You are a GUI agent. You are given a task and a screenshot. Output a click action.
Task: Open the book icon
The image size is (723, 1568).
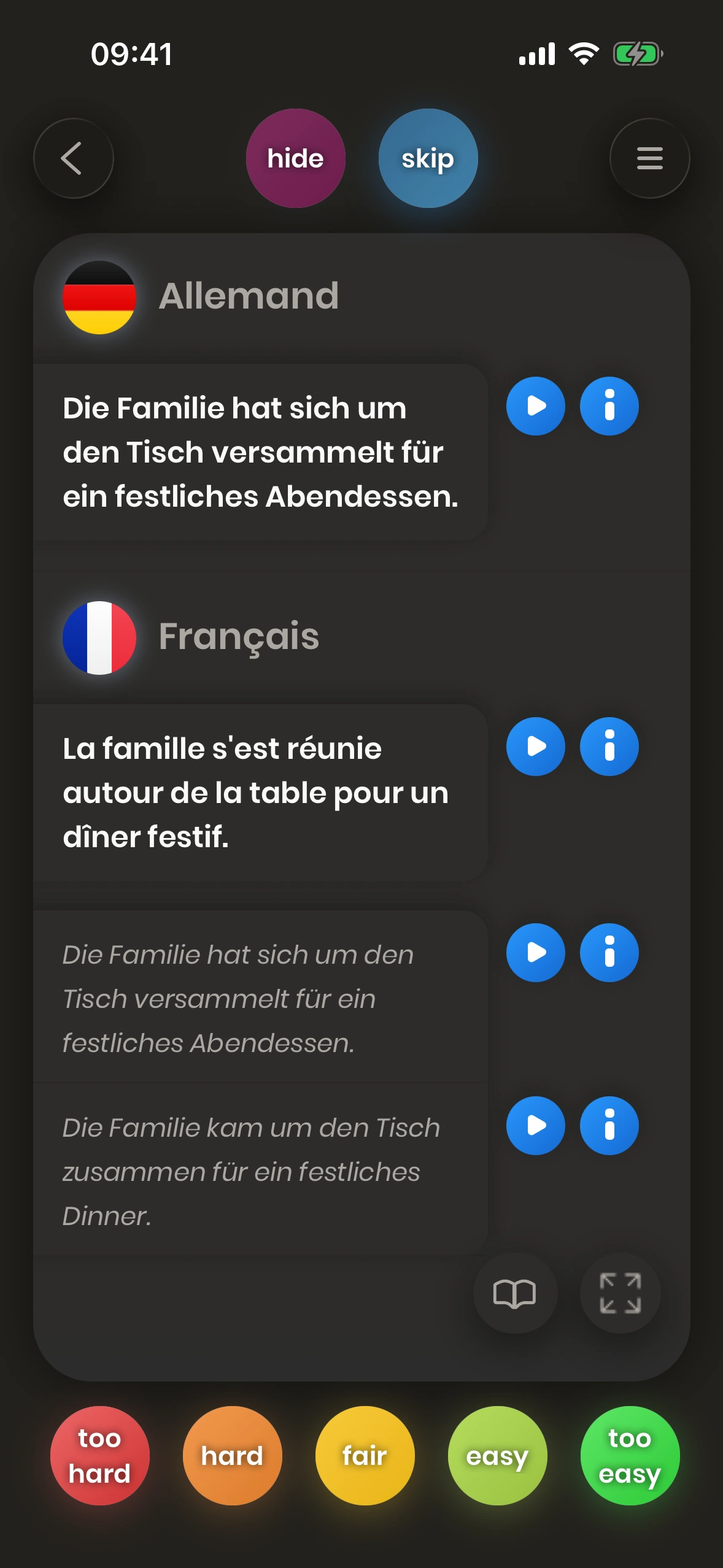pyautogui.click(x=515, y=1293)
